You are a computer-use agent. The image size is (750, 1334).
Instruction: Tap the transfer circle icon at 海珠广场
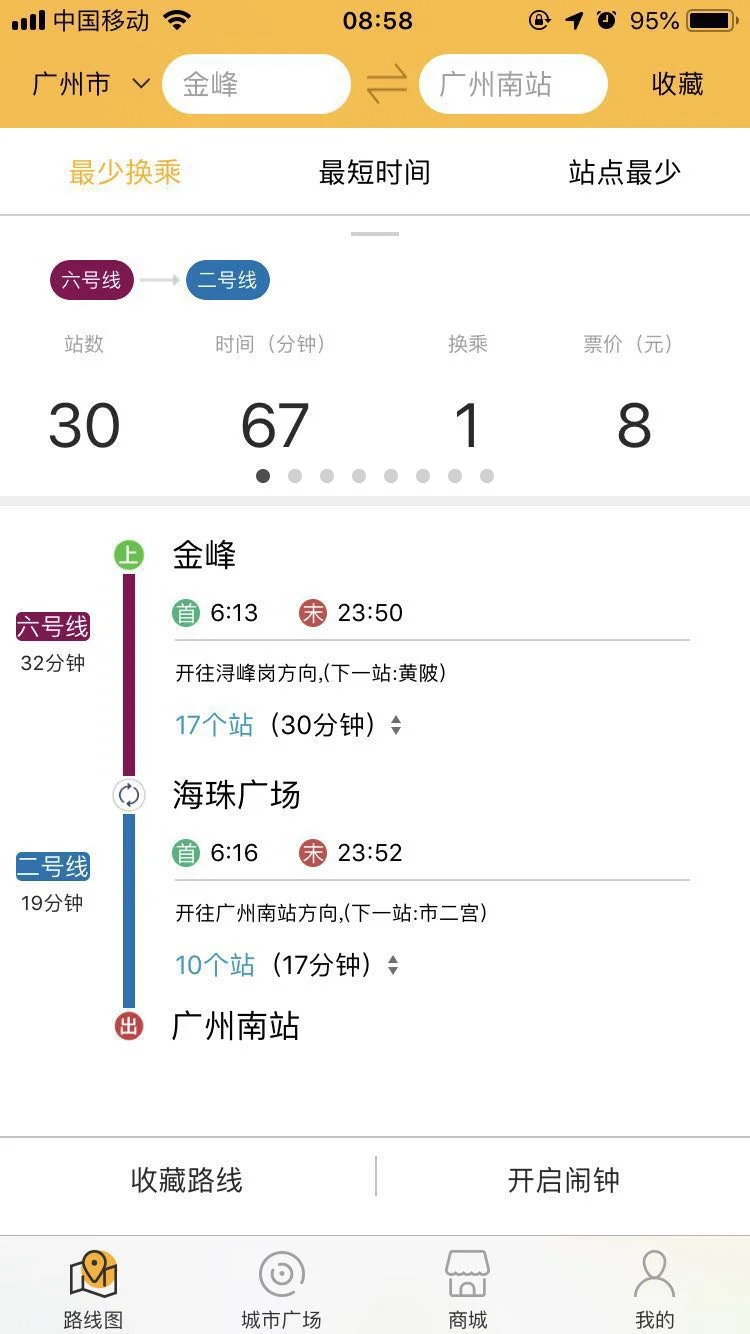128,795
